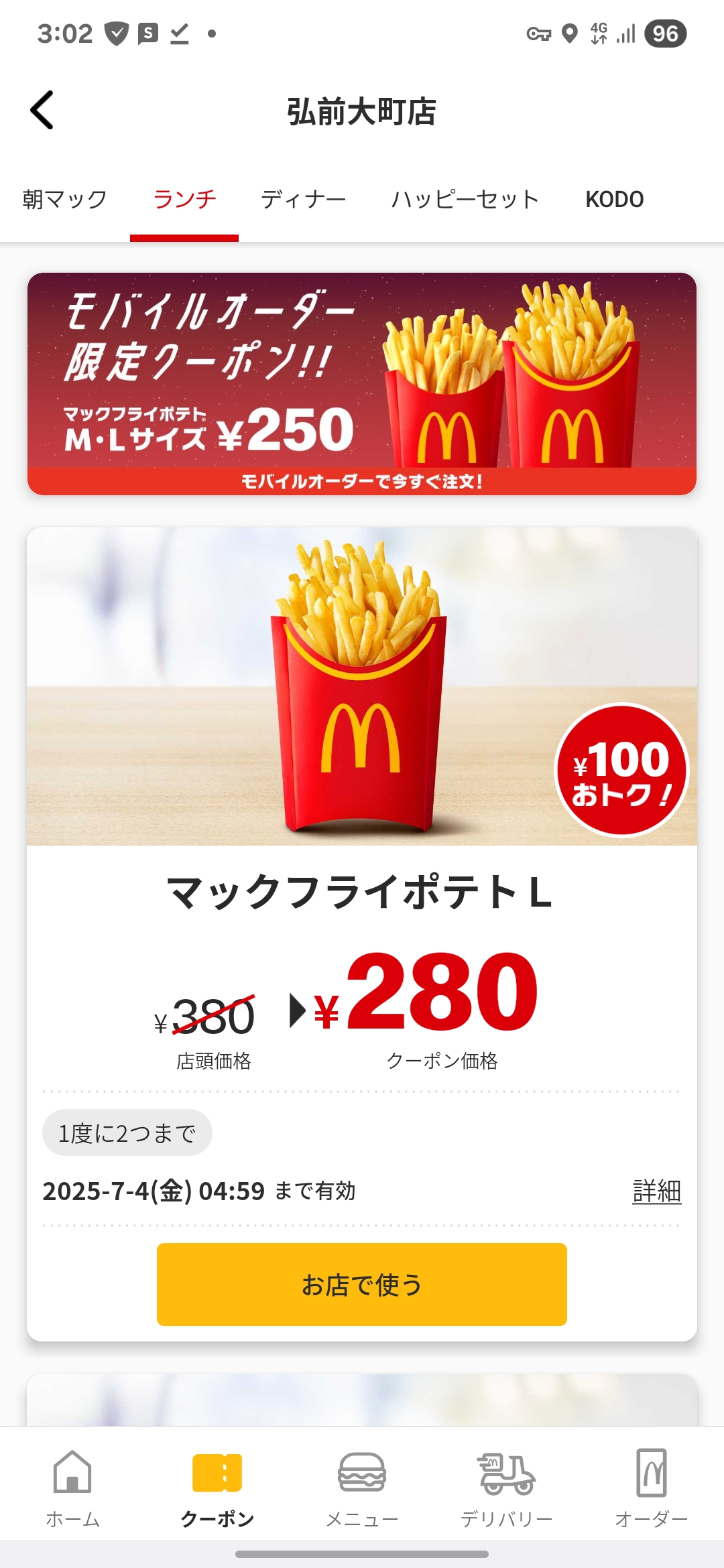Go back using the arrow icon
The image size is (724, 1568).
tap(42, 110)
